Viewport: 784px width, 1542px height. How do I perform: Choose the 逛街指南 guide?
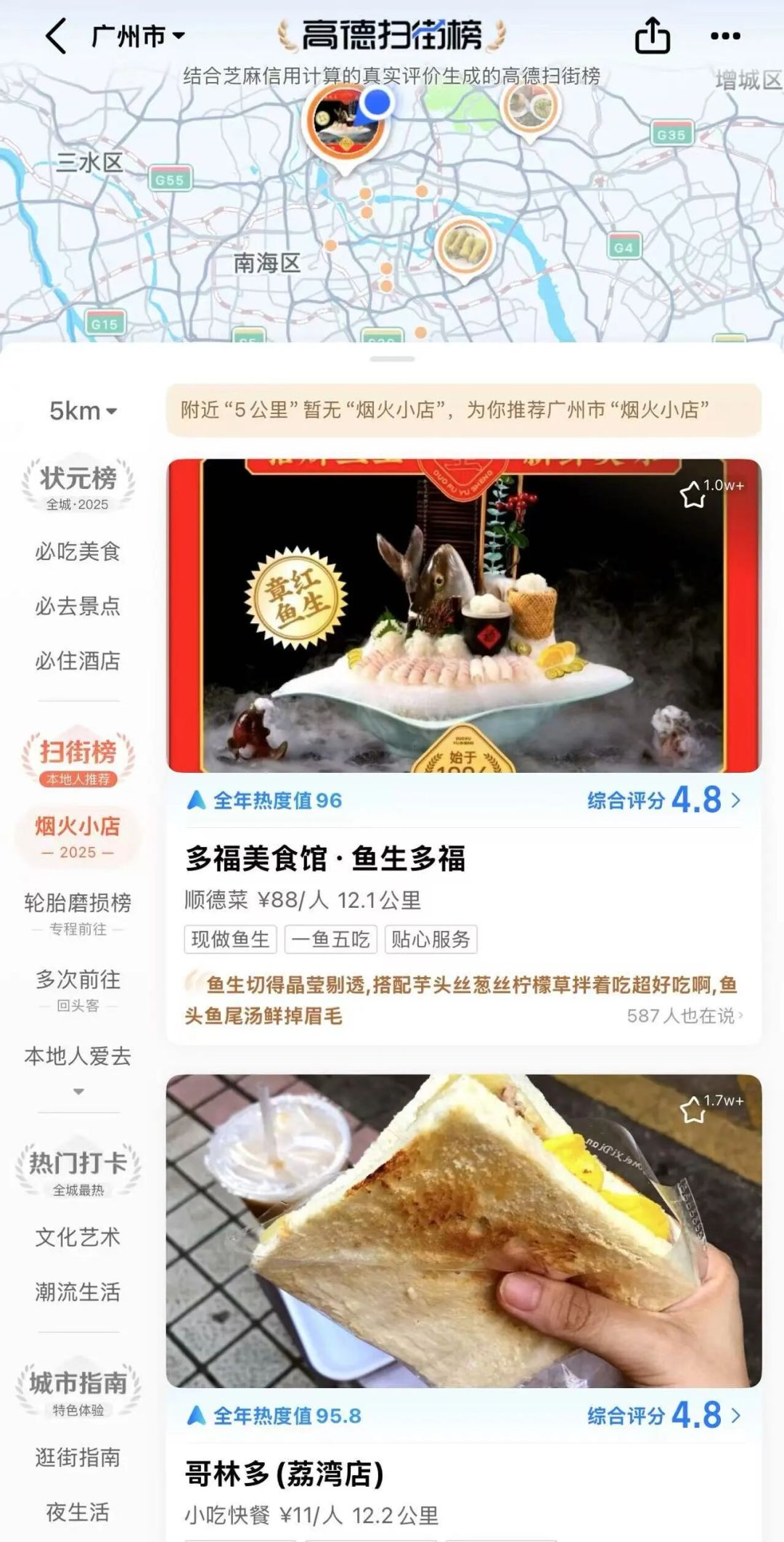(78, 1457)
